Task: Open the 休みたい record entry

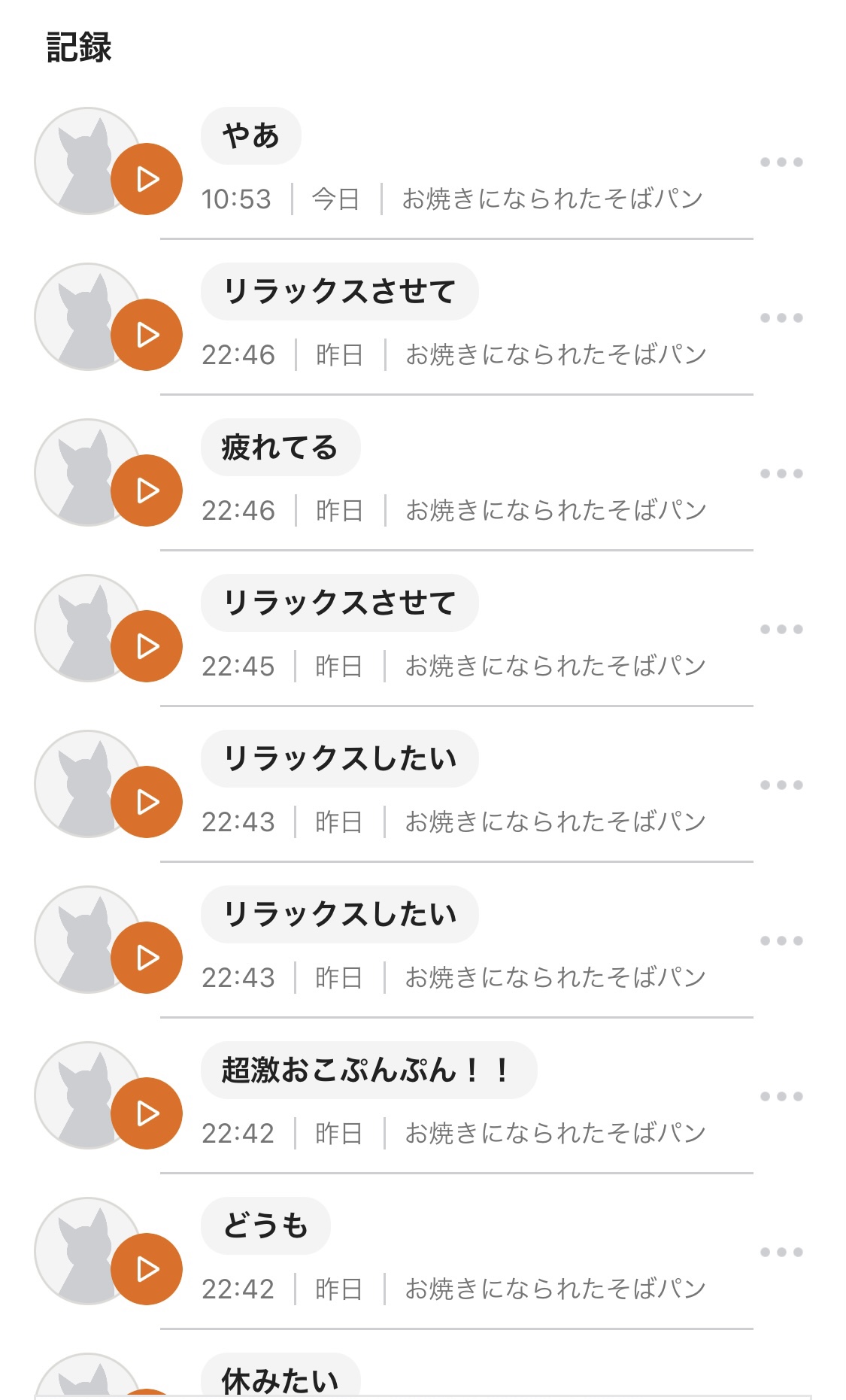Action: click(280, 1379)
